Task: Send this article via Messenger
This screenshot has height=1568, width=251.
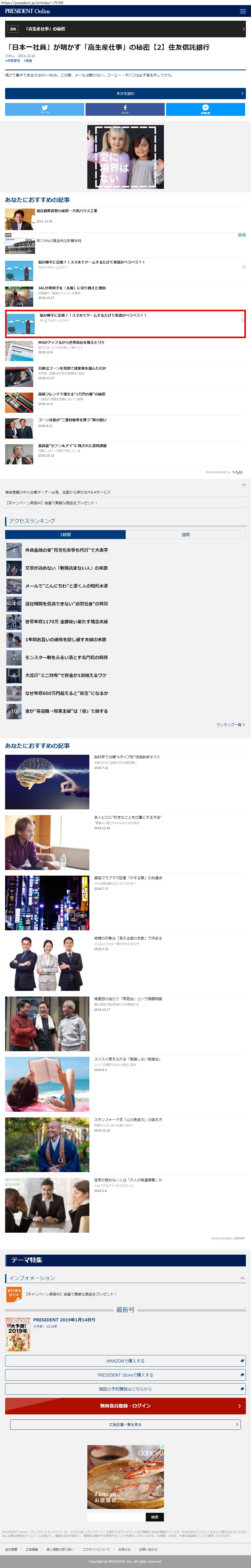Action: 205,109
